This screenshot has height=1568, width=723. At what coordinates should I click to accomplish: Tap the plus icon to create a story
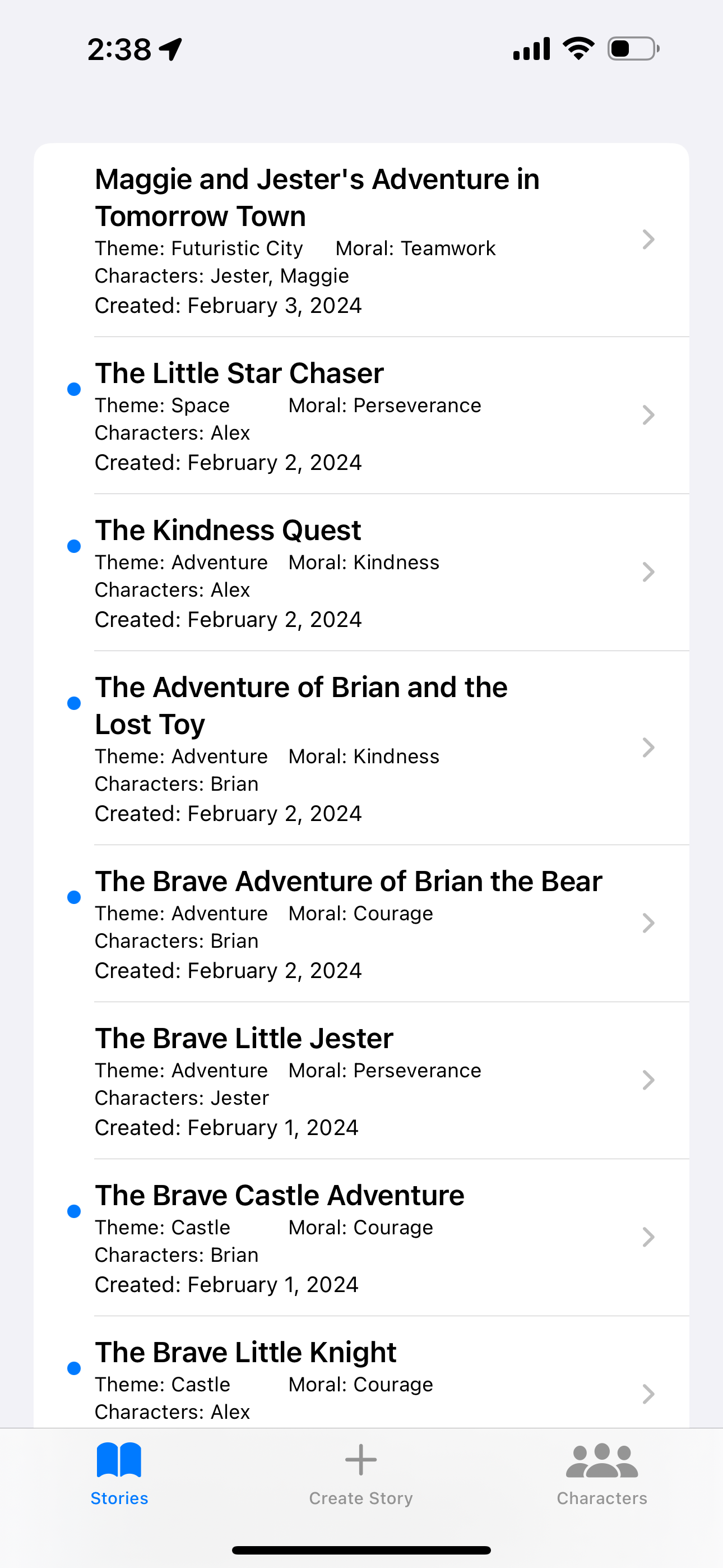tap(361, 1460)
